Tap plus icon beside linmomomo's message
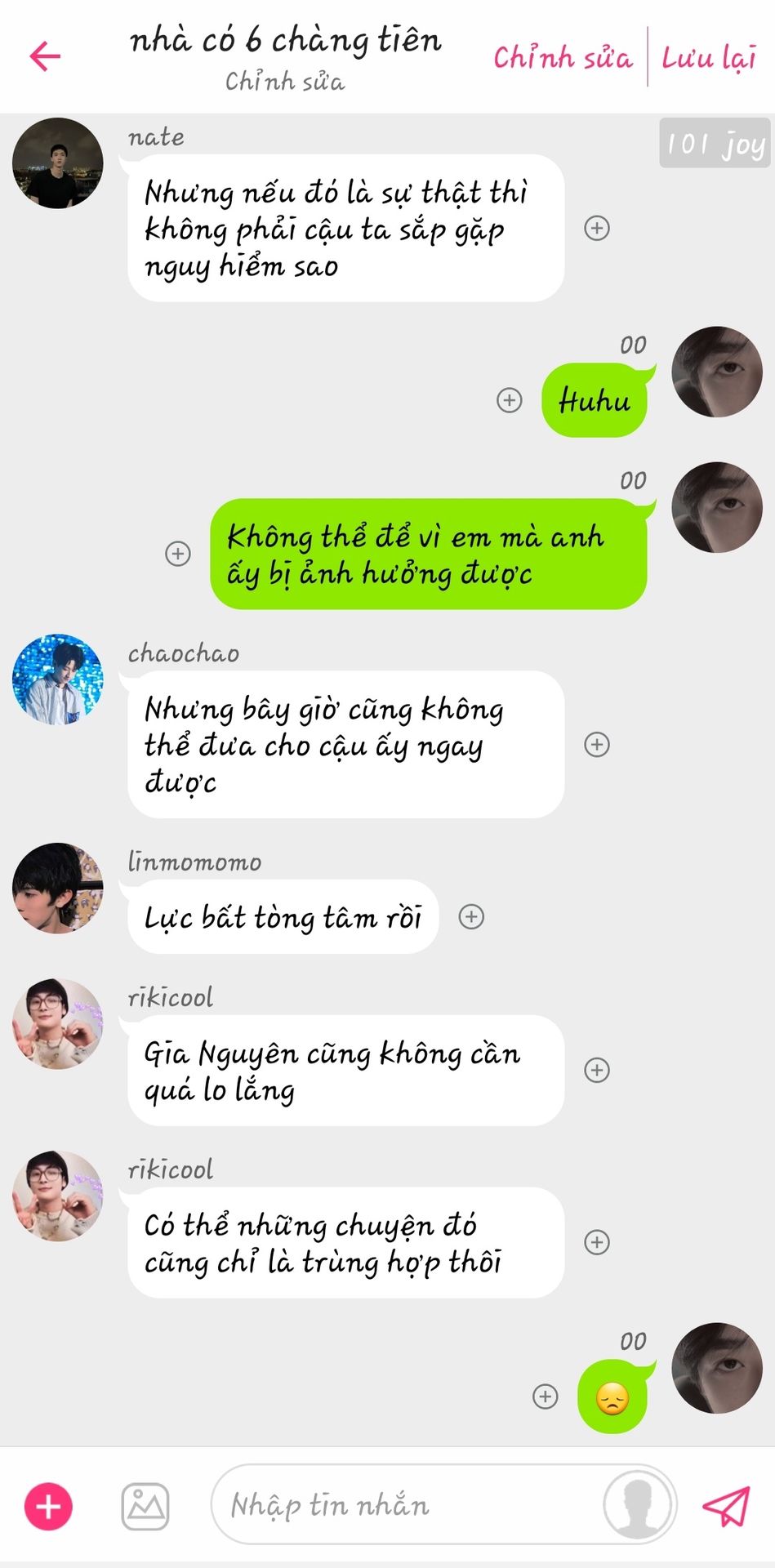The image size is (775, 1568). point(471,916)
